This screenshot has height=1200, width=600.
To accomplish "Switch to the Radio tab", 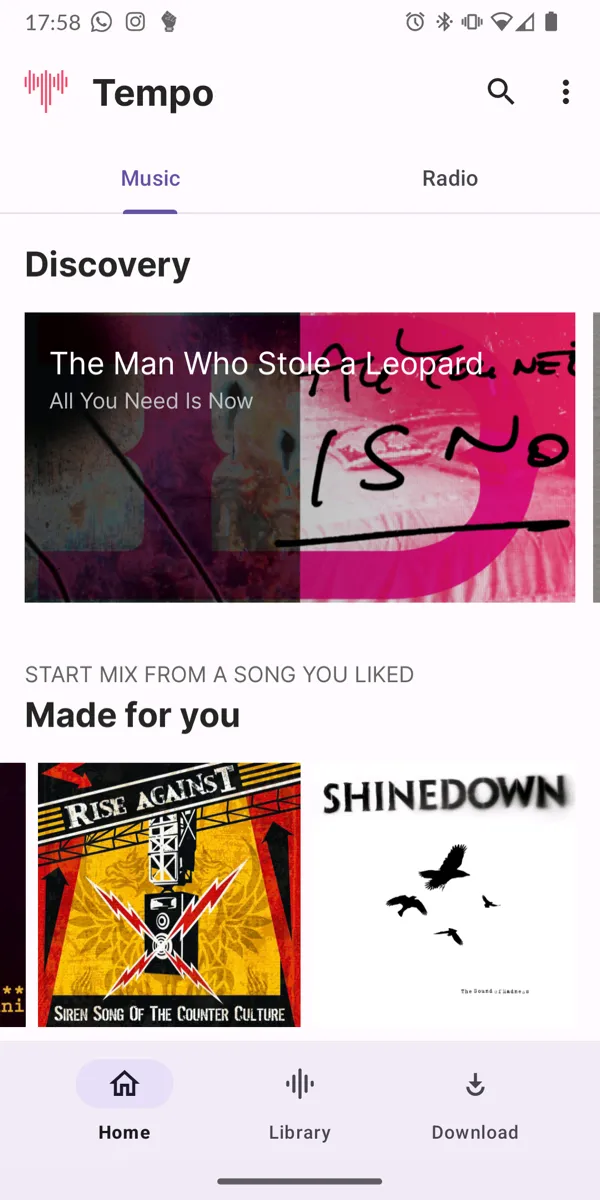I will coord(450,179).
